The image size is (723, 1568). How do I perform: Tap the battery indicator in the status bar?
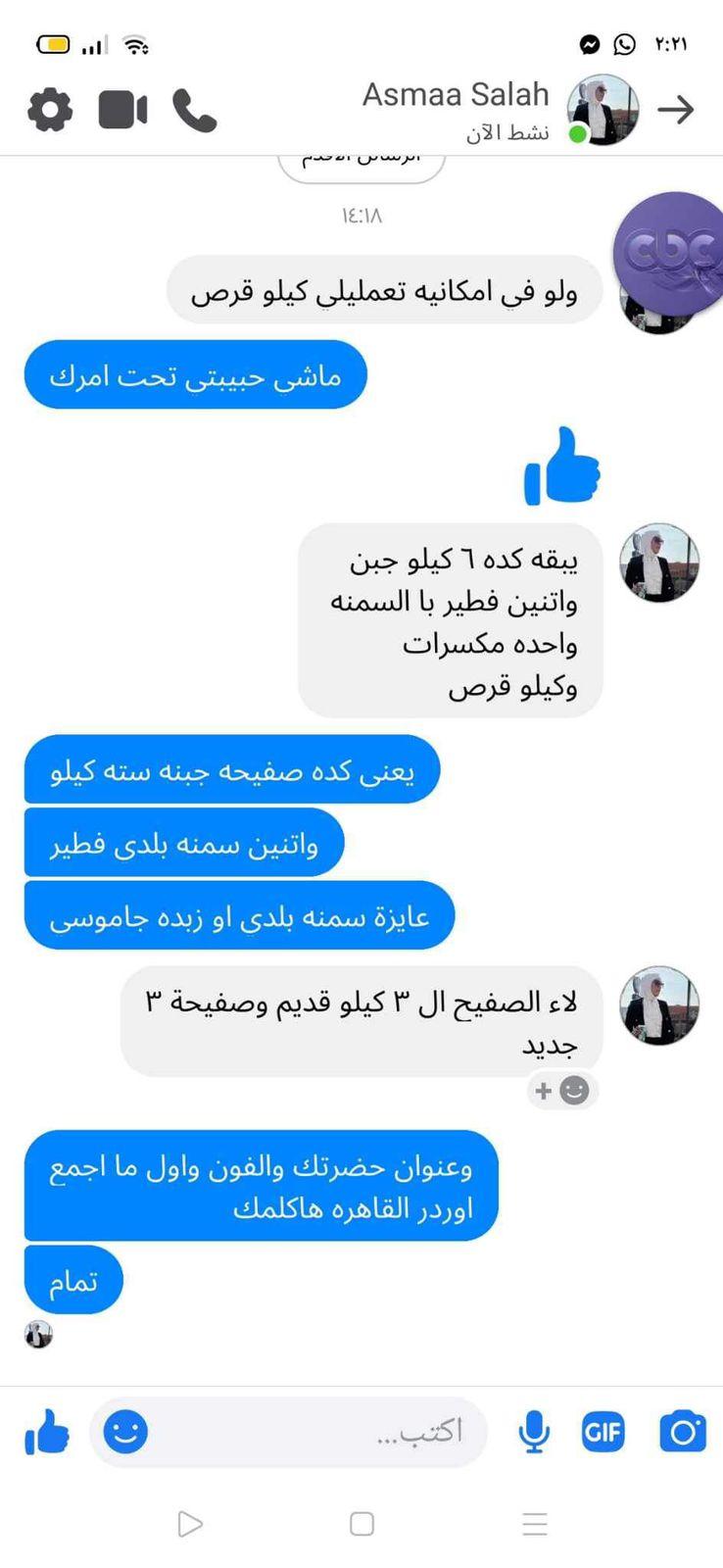(x=54, y=43)
